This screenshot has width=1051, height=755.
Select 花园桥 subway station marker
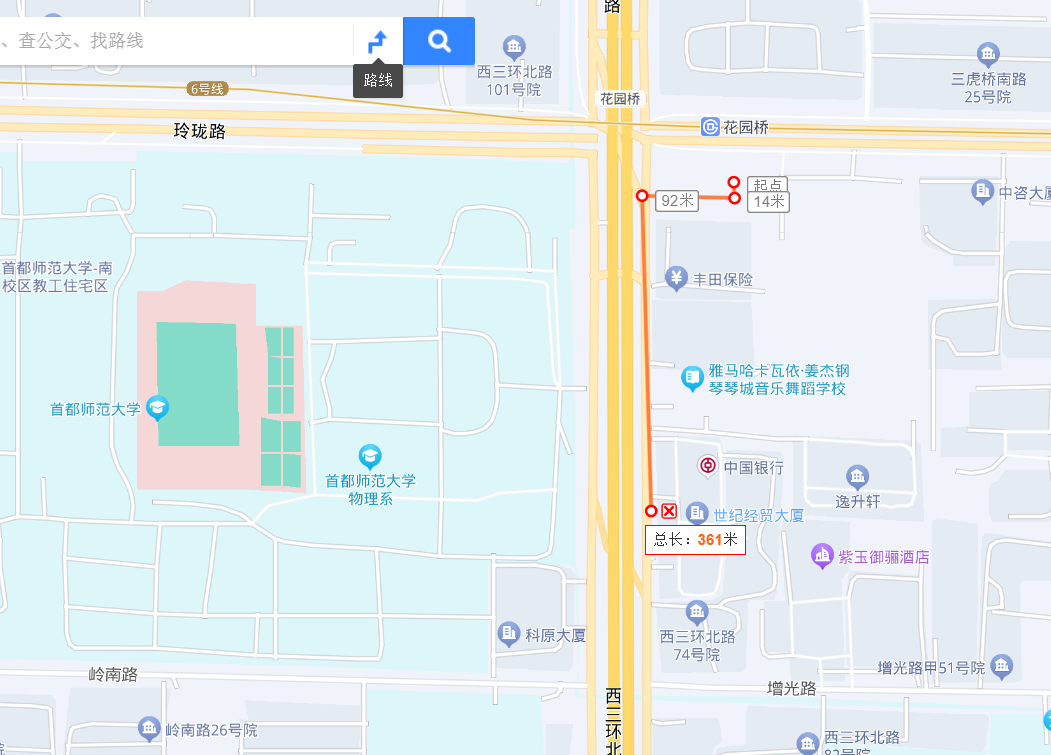710,127
